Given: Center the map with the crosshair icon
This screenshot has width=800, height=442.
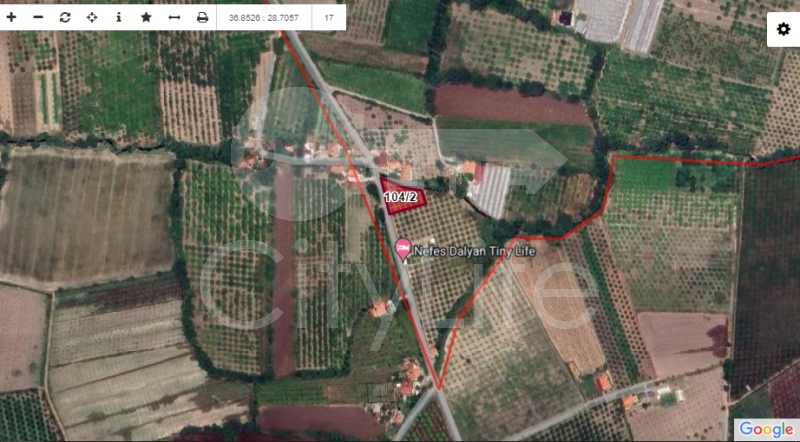Looking at the screenshot, I should 92,17.
